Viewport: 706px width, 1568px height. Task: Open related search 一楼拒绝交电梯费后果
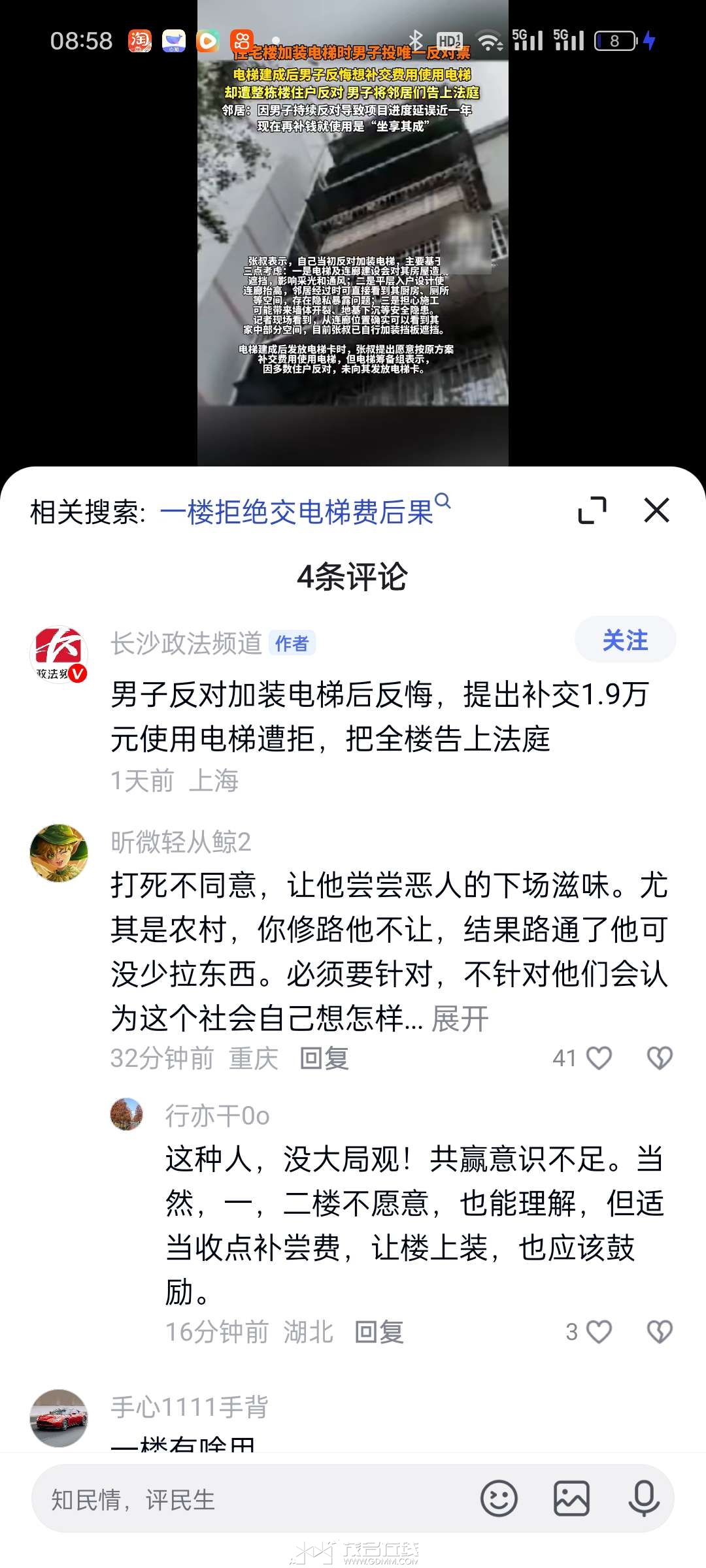click(297, 512)
